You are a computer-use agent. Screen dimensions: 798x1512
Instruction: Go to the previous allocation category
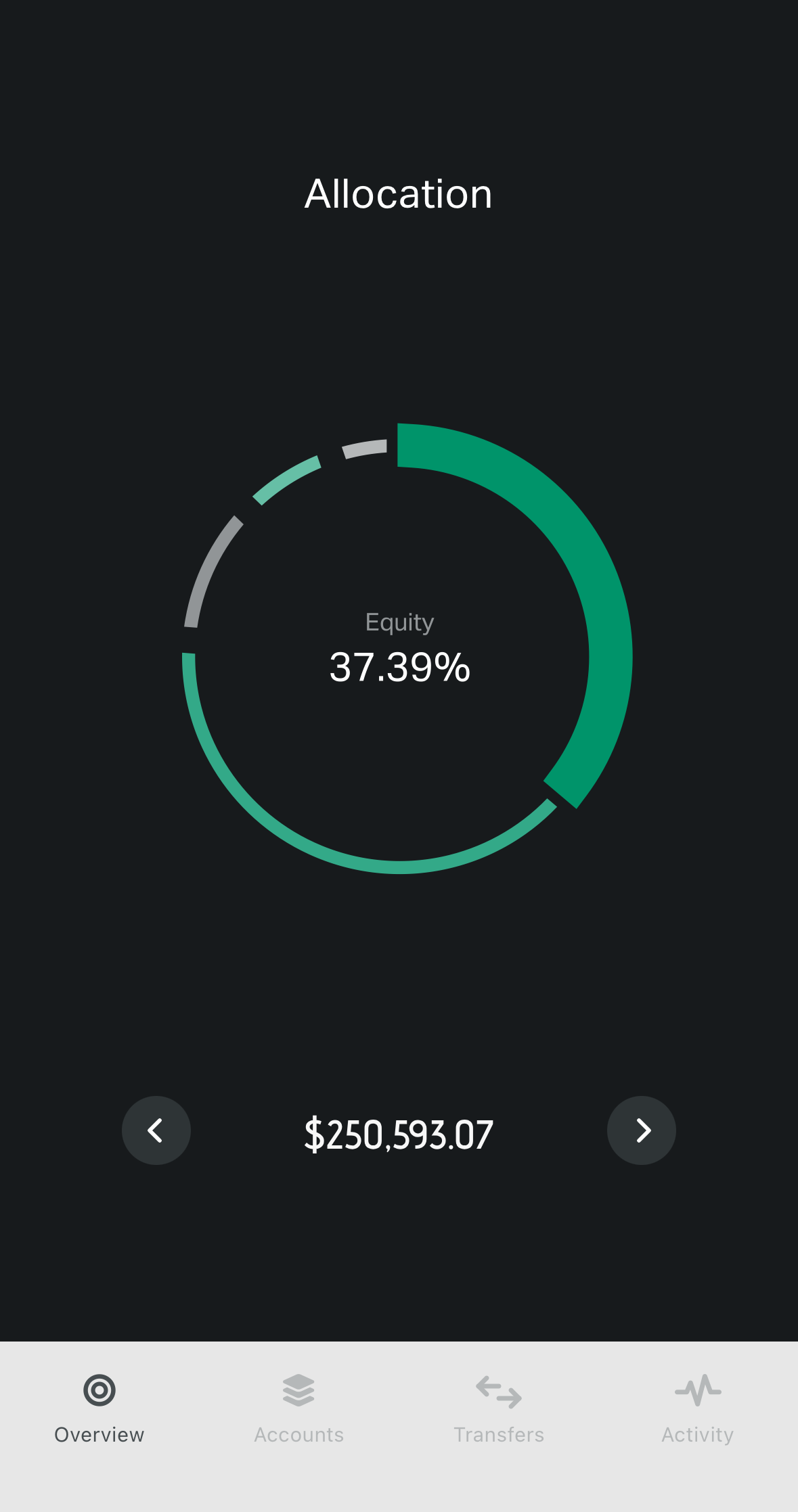[x=156, y=1130]
